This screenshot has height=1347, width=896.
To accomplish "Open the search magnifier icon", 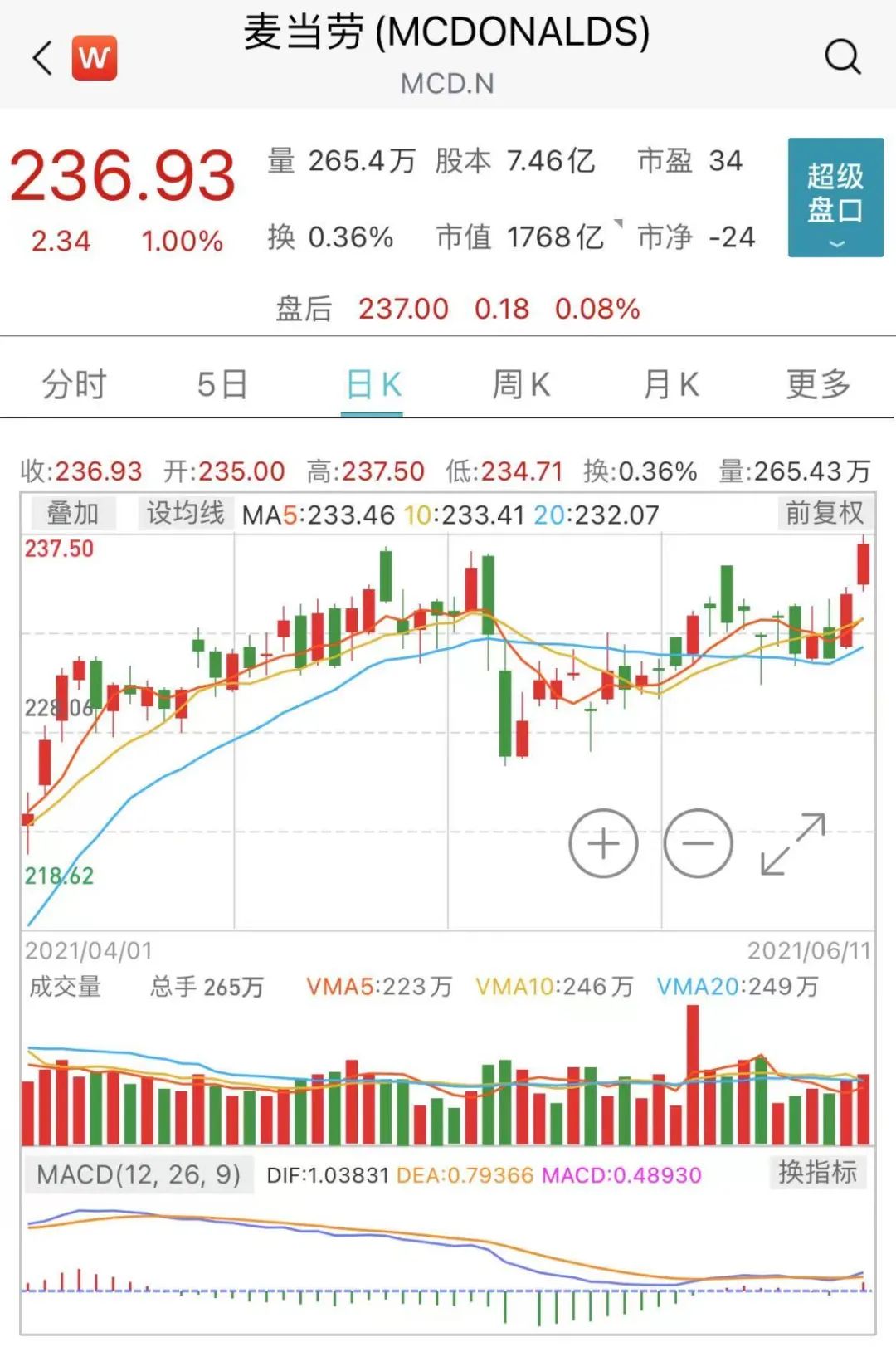I will pyautogui.click(x=842, y=57).
